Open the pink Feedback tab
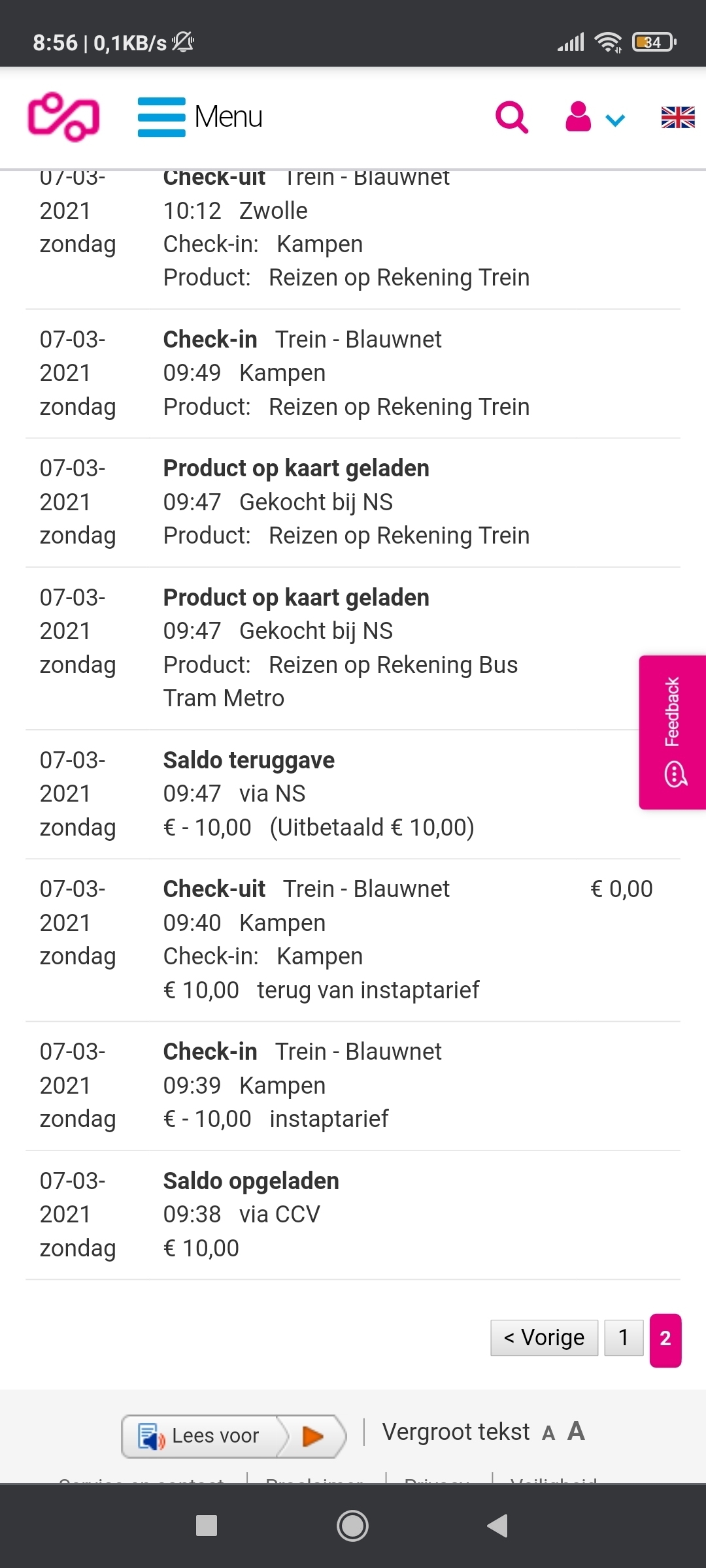Screen dimensions: 706x1568 tap(673, 732)
